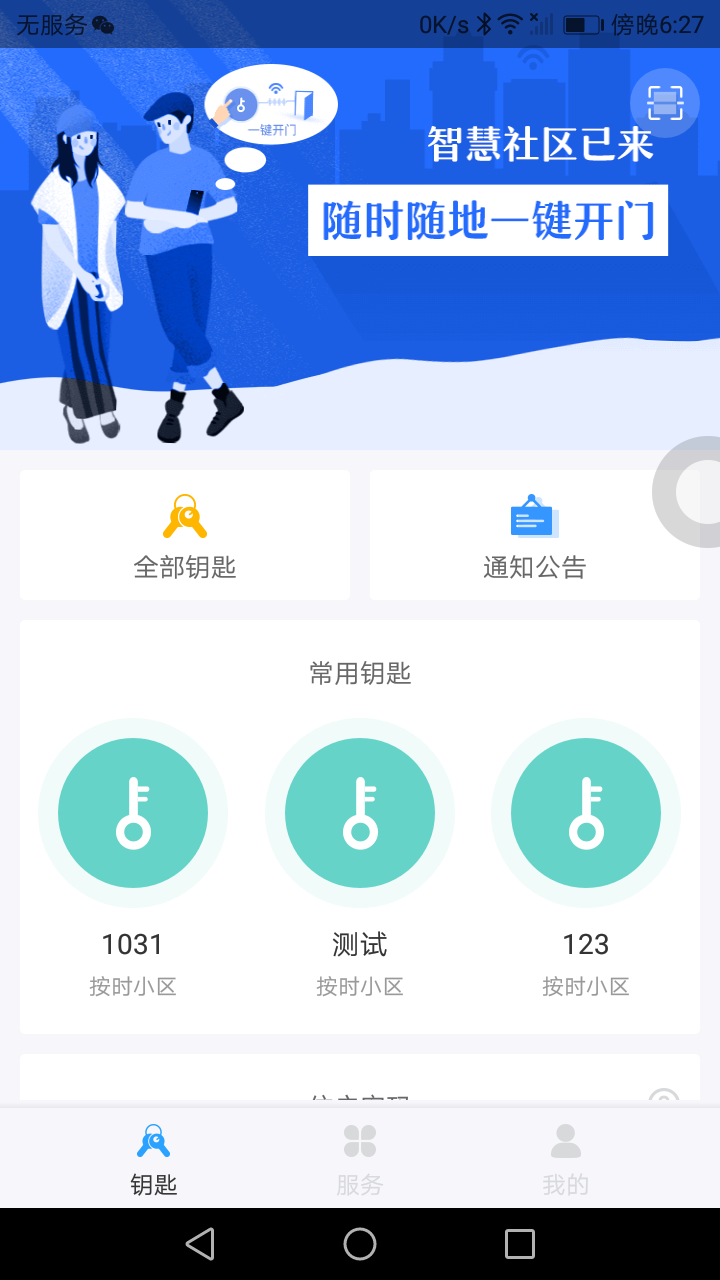Tap the 按时小区 label under 1031
720x1280 pixels.
(133, 987)
